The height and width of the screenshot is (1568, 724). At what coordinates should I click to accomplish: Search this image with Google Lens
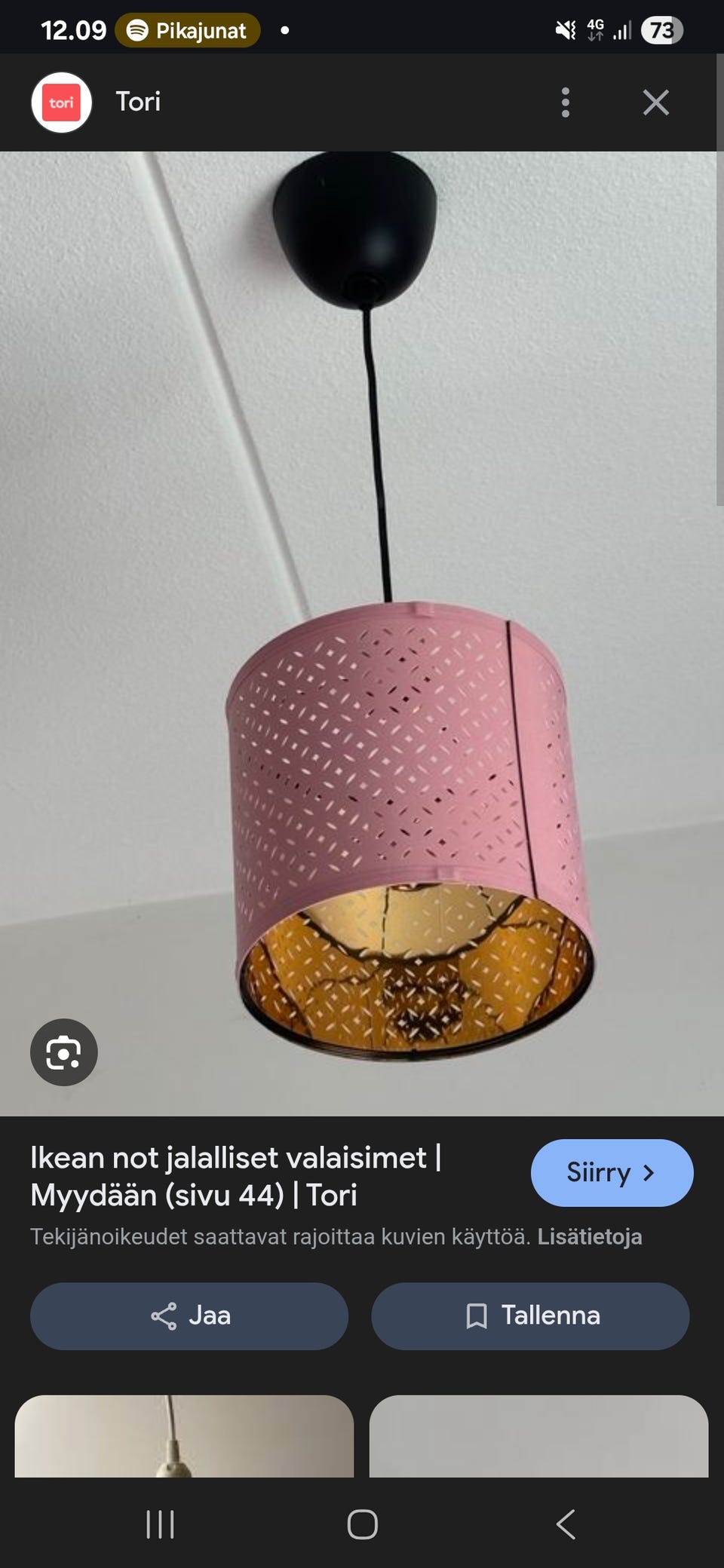click(x=64, y=1052)
